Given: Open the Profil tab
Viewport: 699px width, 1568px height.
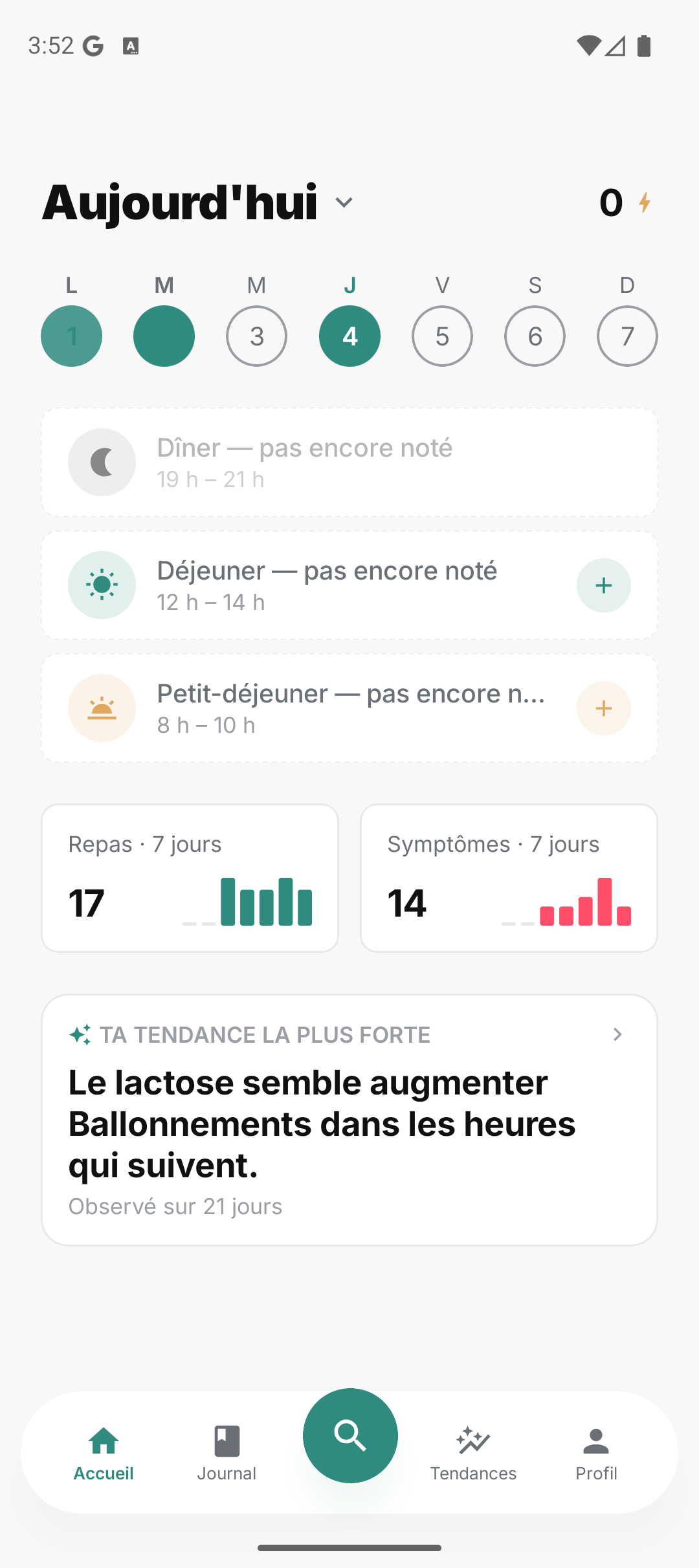Looking at the screenshot, I should click(596, 1453).
